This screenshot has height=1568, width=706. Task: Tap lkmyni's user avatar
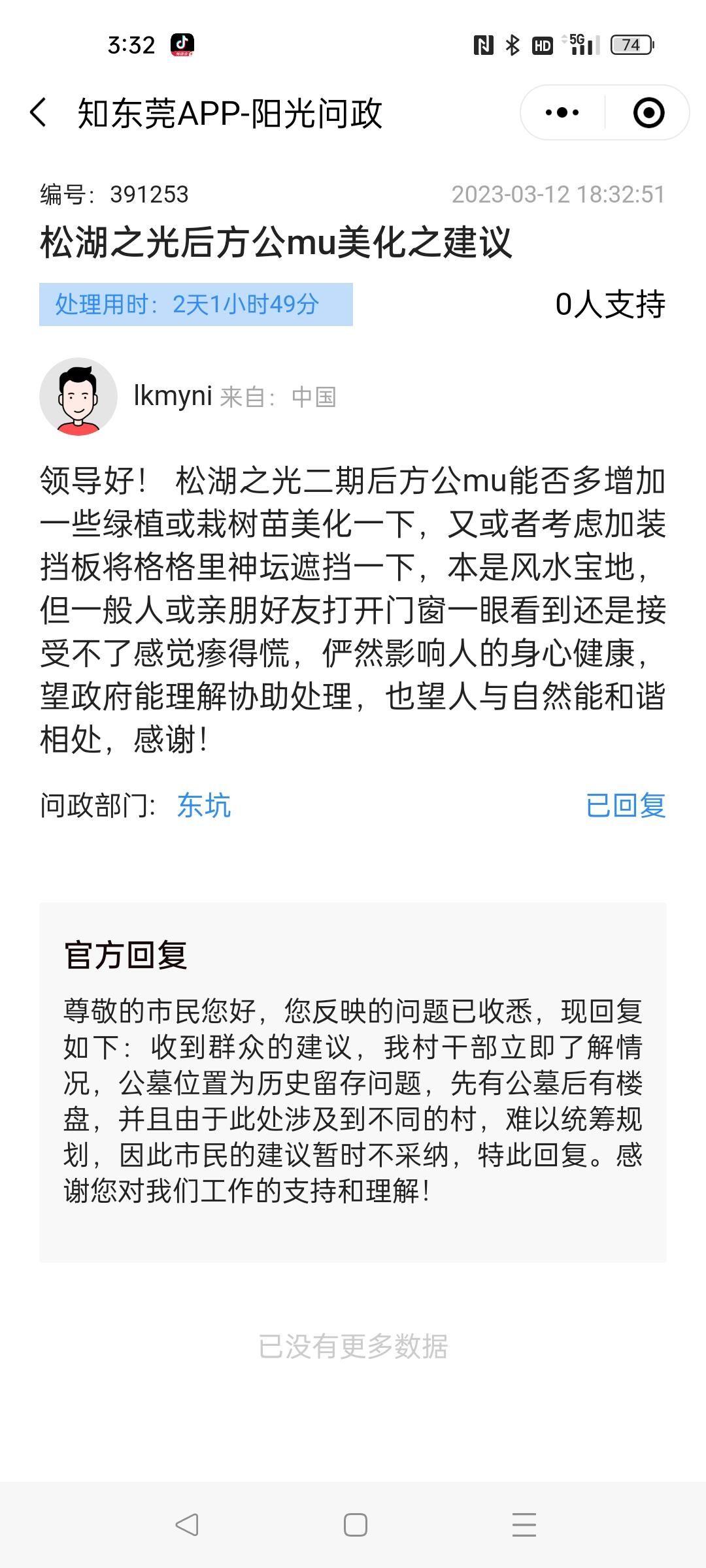pyautogui.click(x=78, y=396)
